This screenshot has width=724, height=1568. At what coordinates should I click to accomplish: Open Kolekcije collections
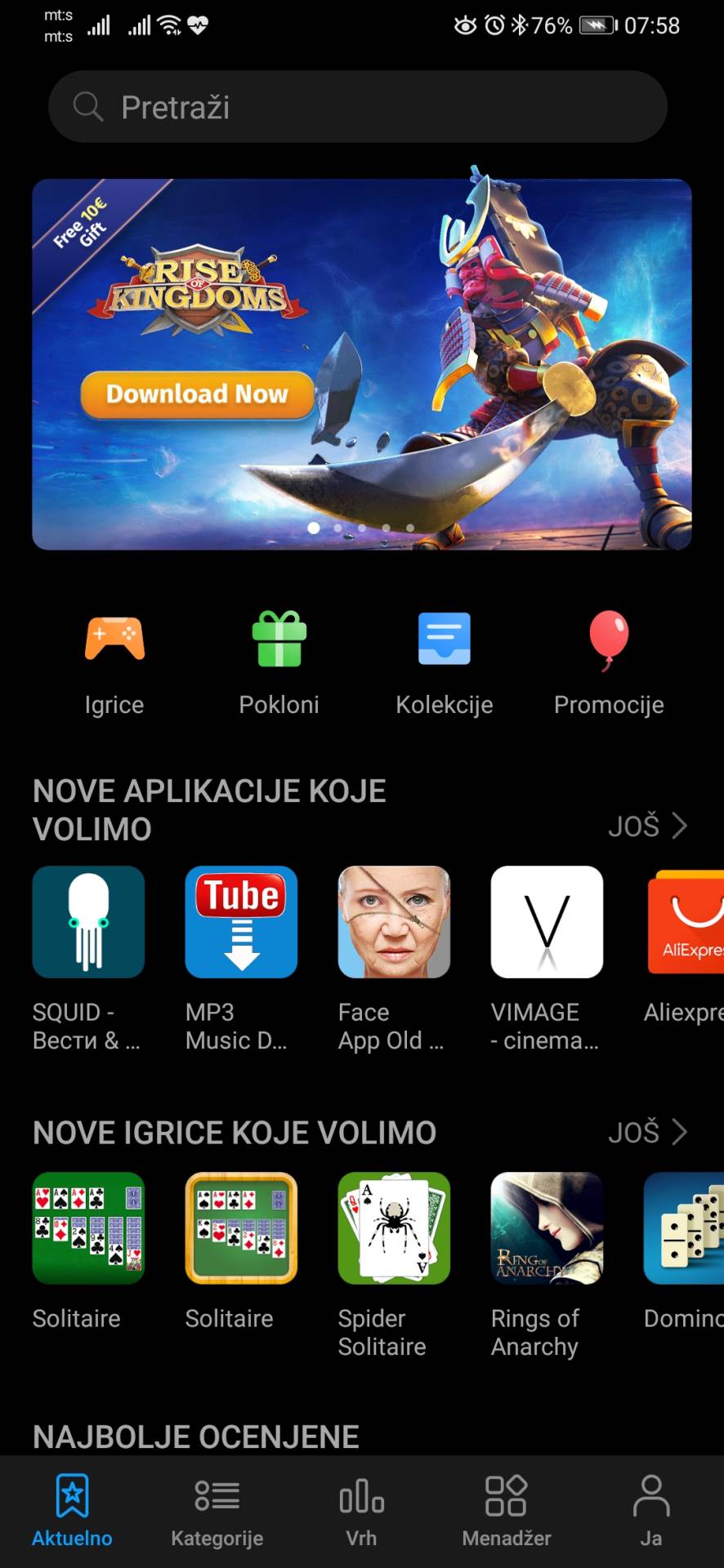[444, 663]
